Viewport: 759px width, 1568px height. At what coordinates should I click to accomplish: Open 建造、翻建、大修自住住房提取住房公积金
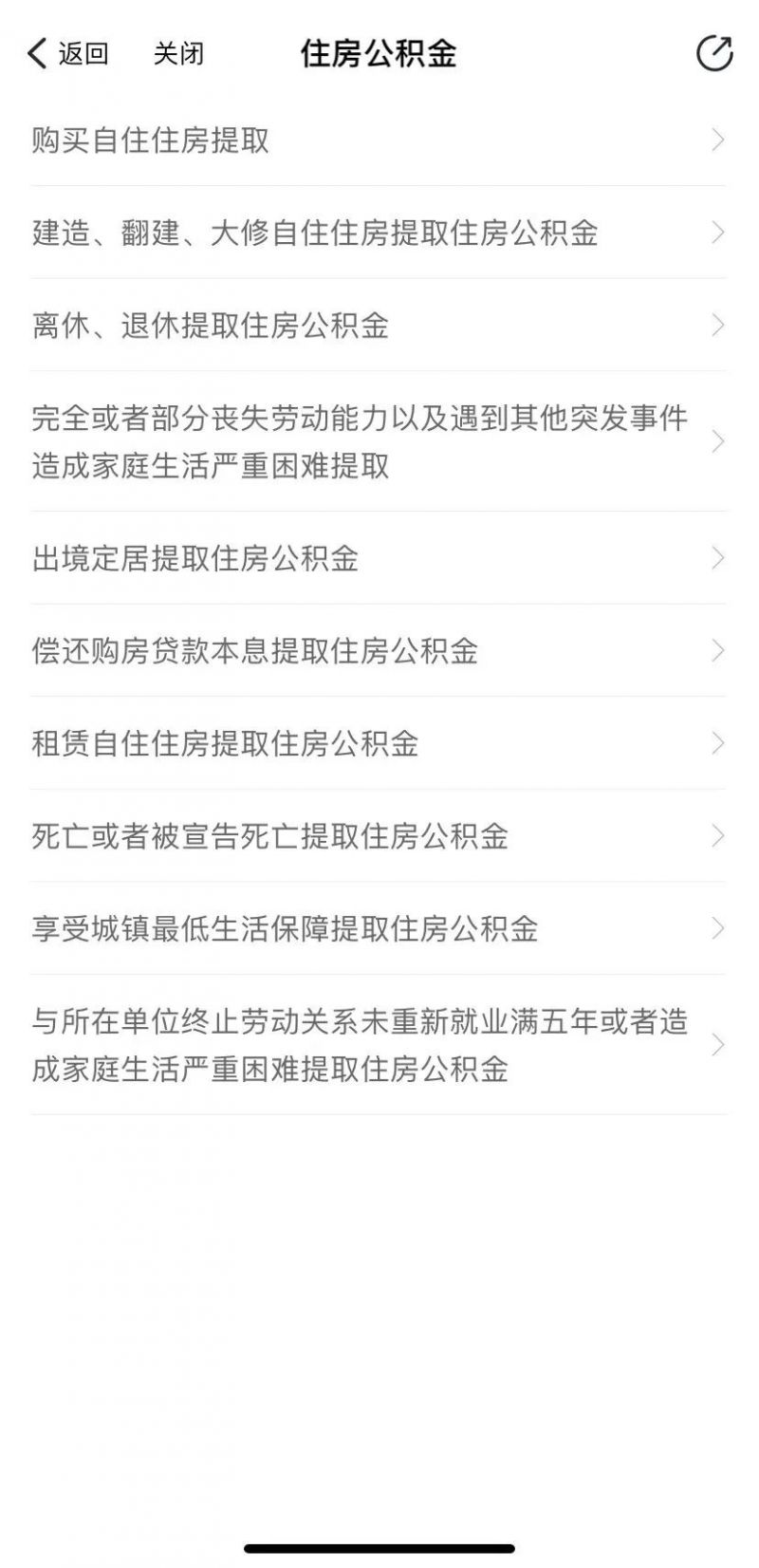[379, 233]
